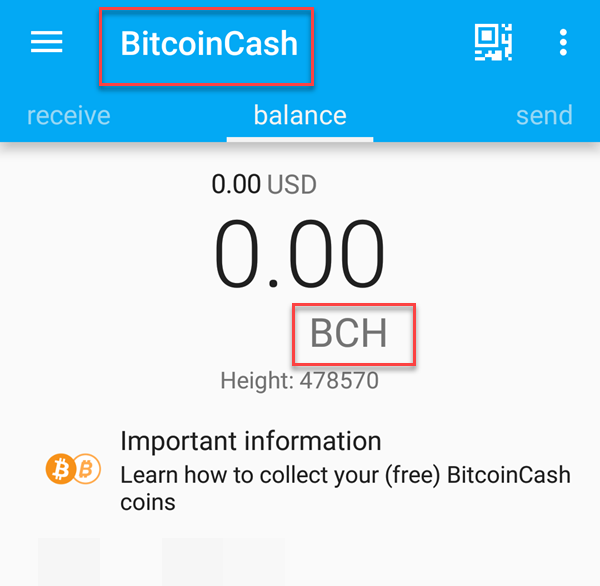
Task: Switch to the receive tab
Action: 68,115
